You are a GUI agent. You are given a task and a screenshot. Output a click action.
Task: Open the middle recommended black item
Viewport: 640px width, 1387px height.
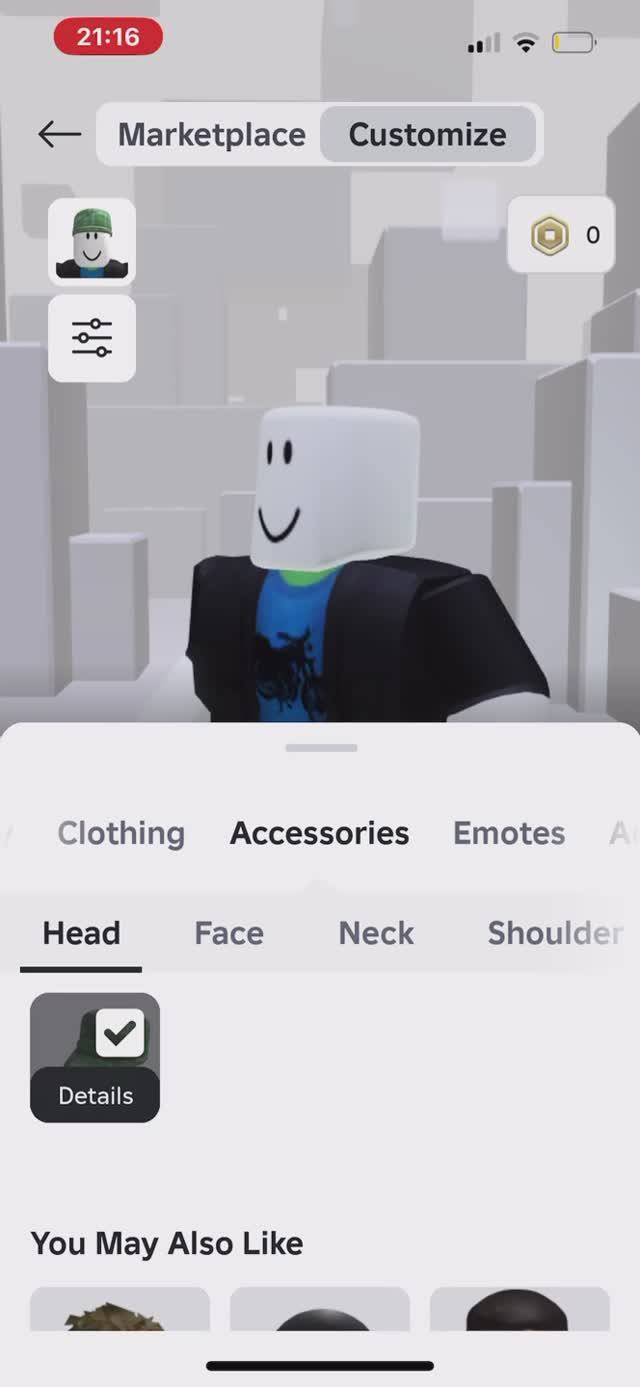click(320, 1310)
